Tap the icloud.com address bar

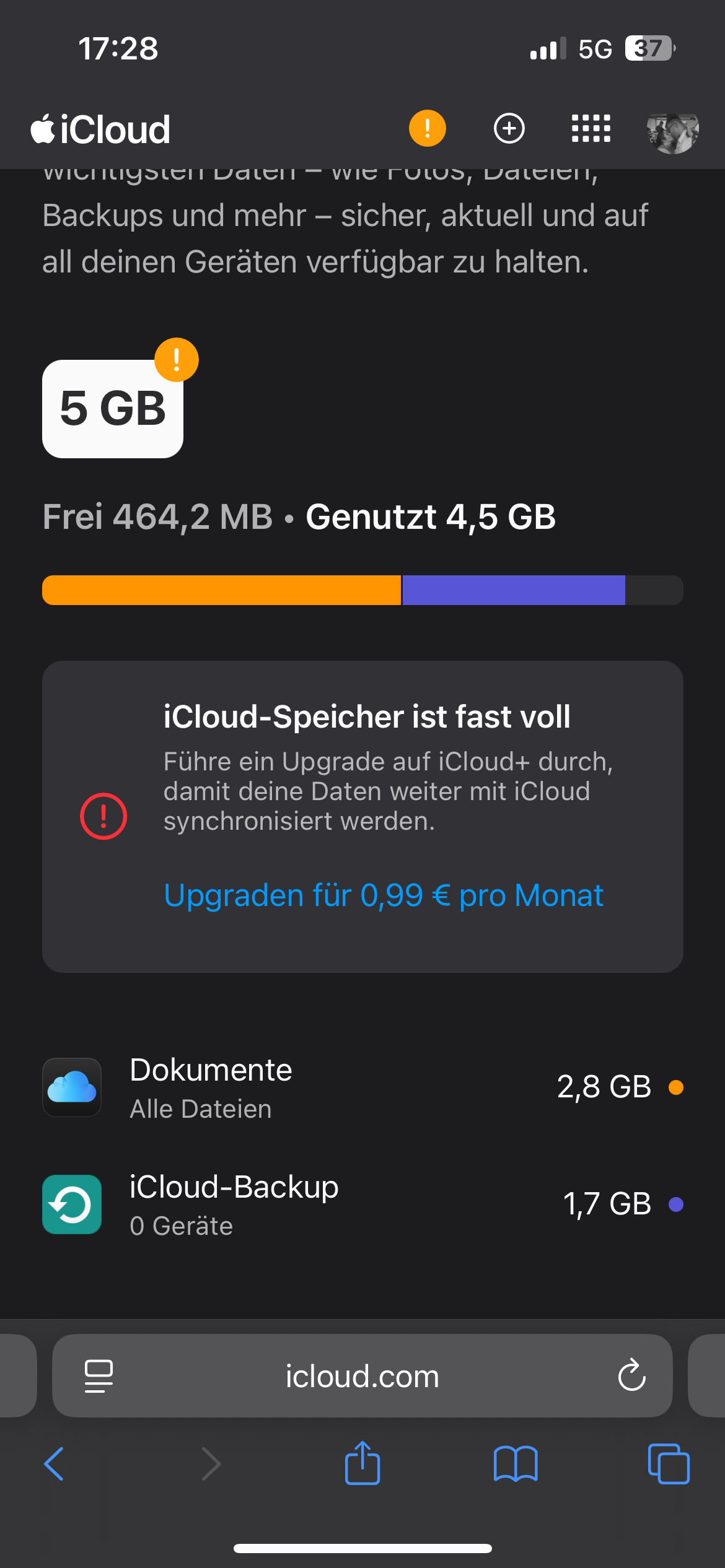point(362,1376)
